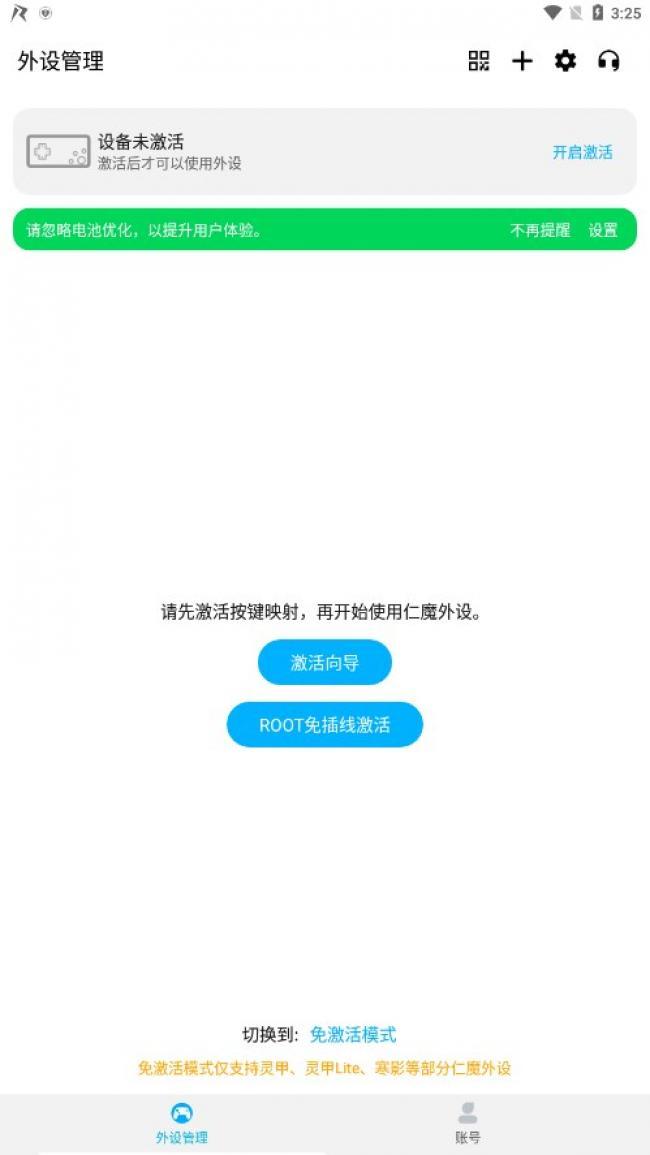Switch to the 账号 tab
Screen dimensions: 650x1155
tap(467, 1123)
